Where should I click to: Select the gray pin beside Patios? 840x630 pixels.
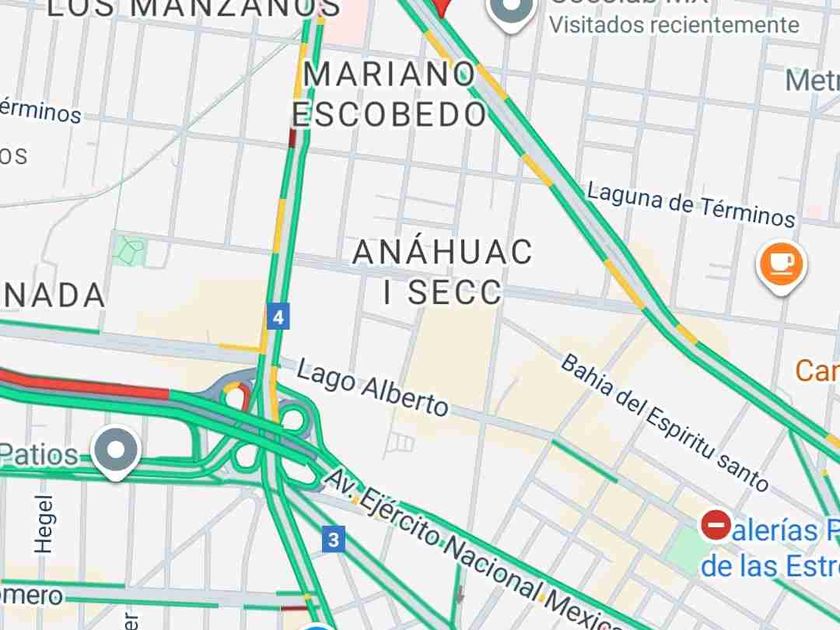point(117,452)
